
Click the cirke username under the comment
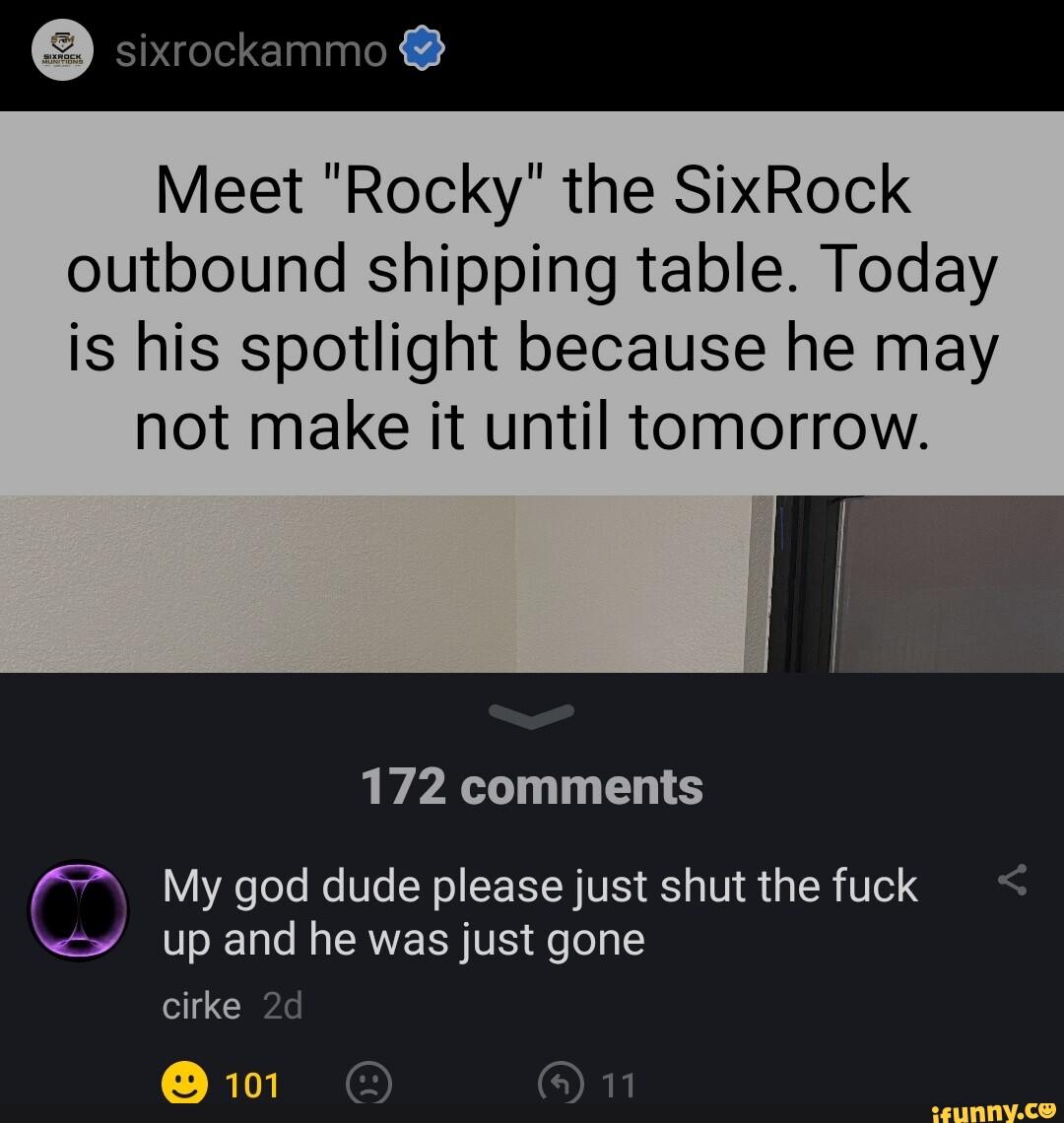(200, 1006)
